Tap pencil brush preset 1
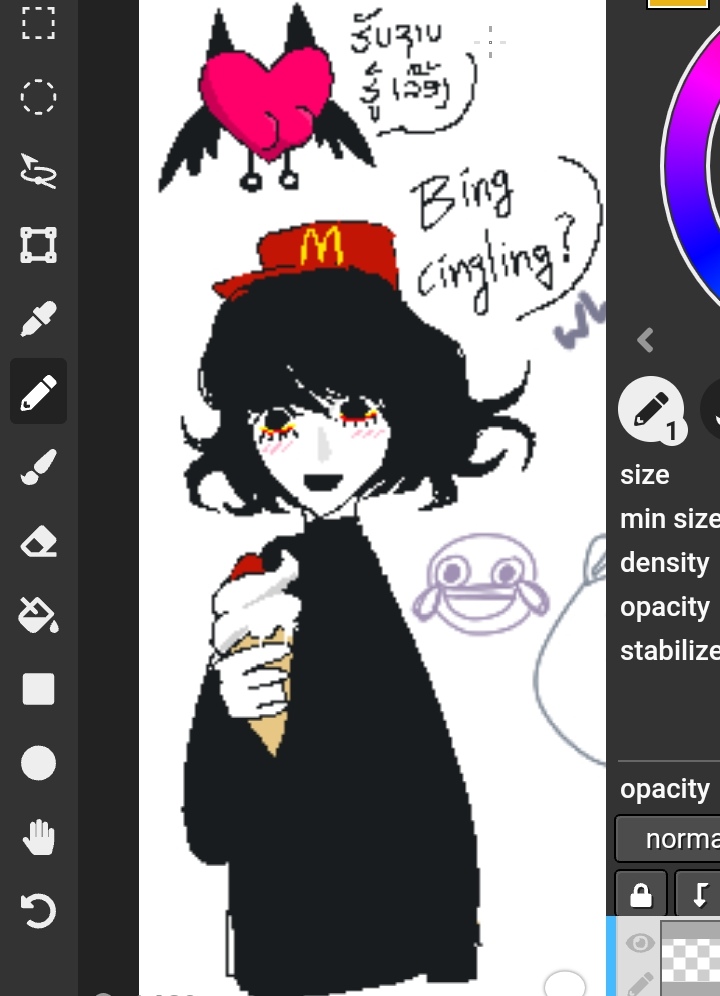The height and width of the screenshot is (996, 720). point(651,409)
